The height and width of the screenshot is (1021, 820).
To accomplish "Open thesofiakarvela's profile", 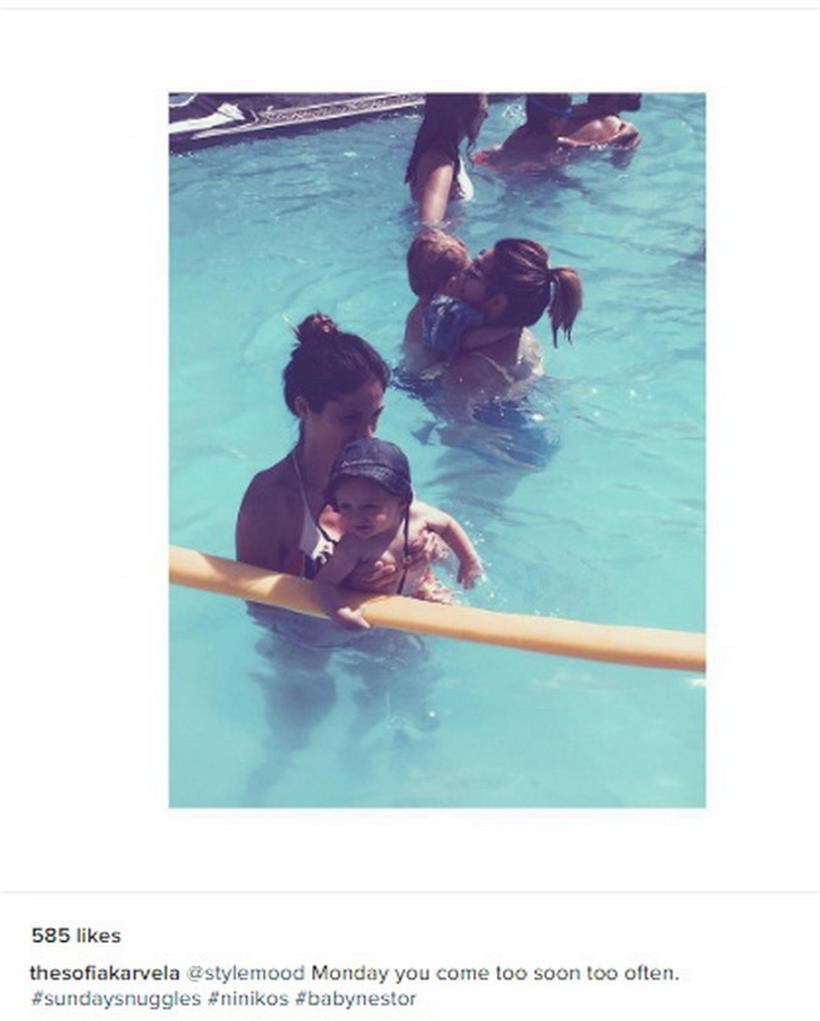I will [104, 973].
